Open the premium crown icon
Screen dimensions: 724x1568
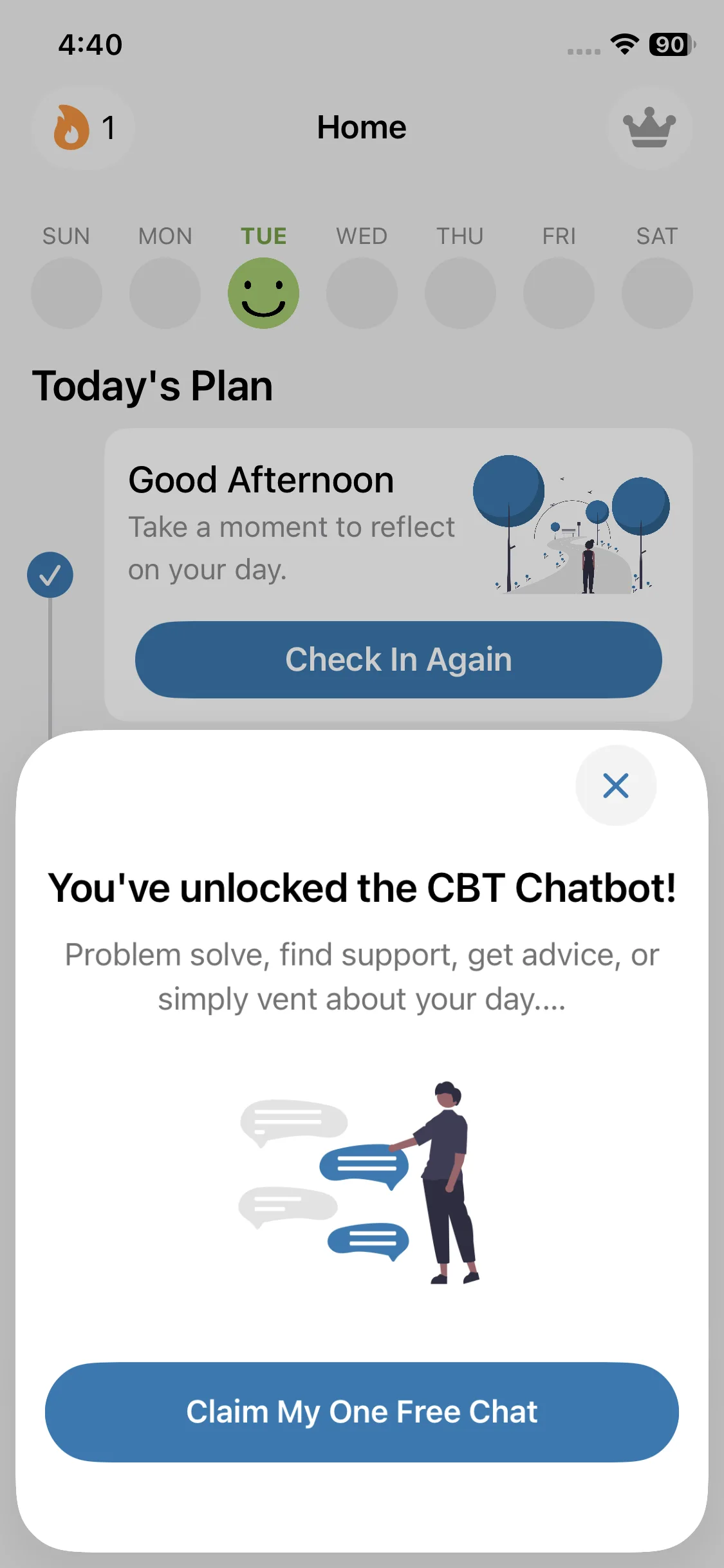(650, 127)
